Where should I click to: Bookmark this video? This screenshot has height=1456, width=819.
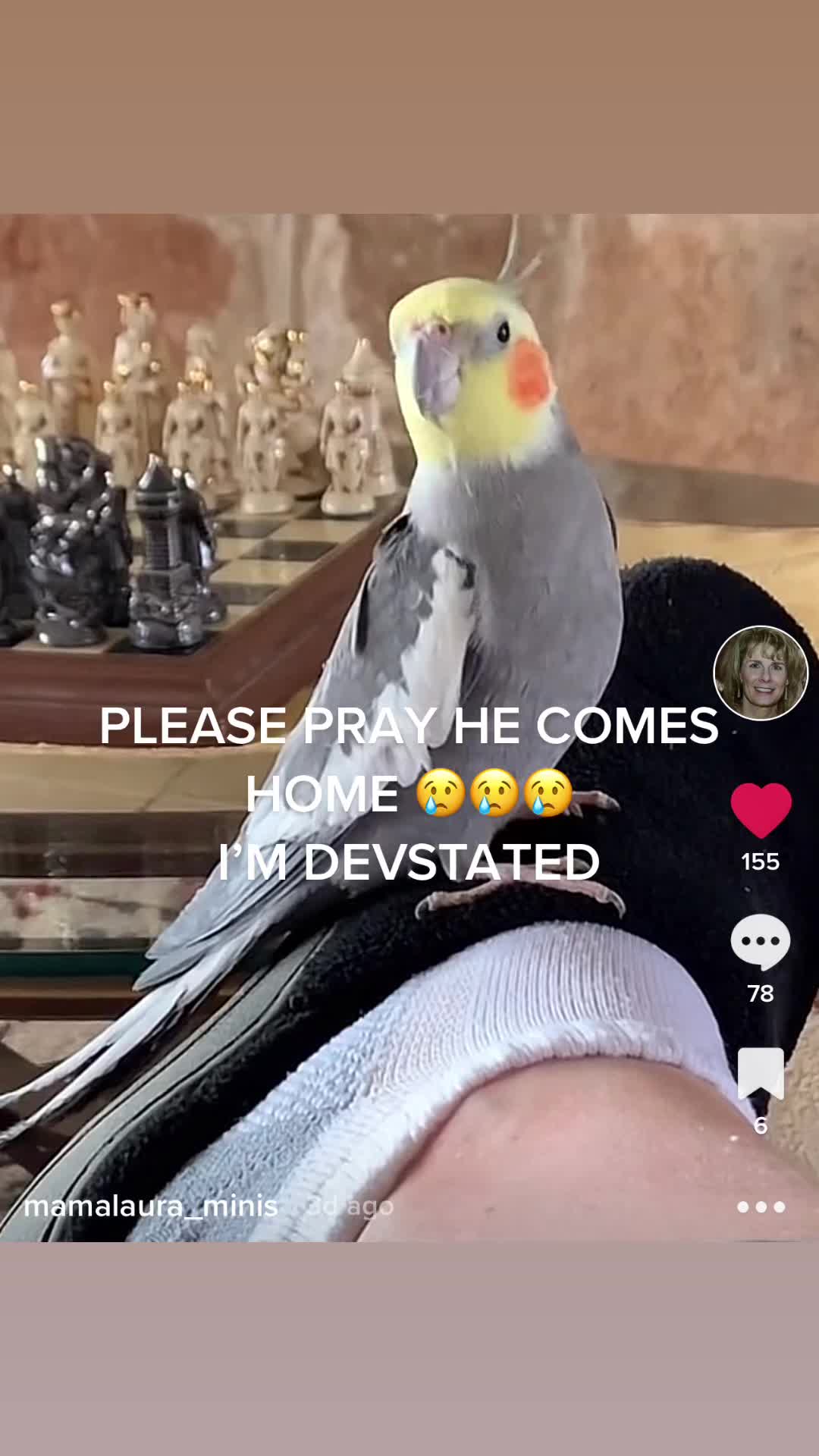coord(761,1073)
